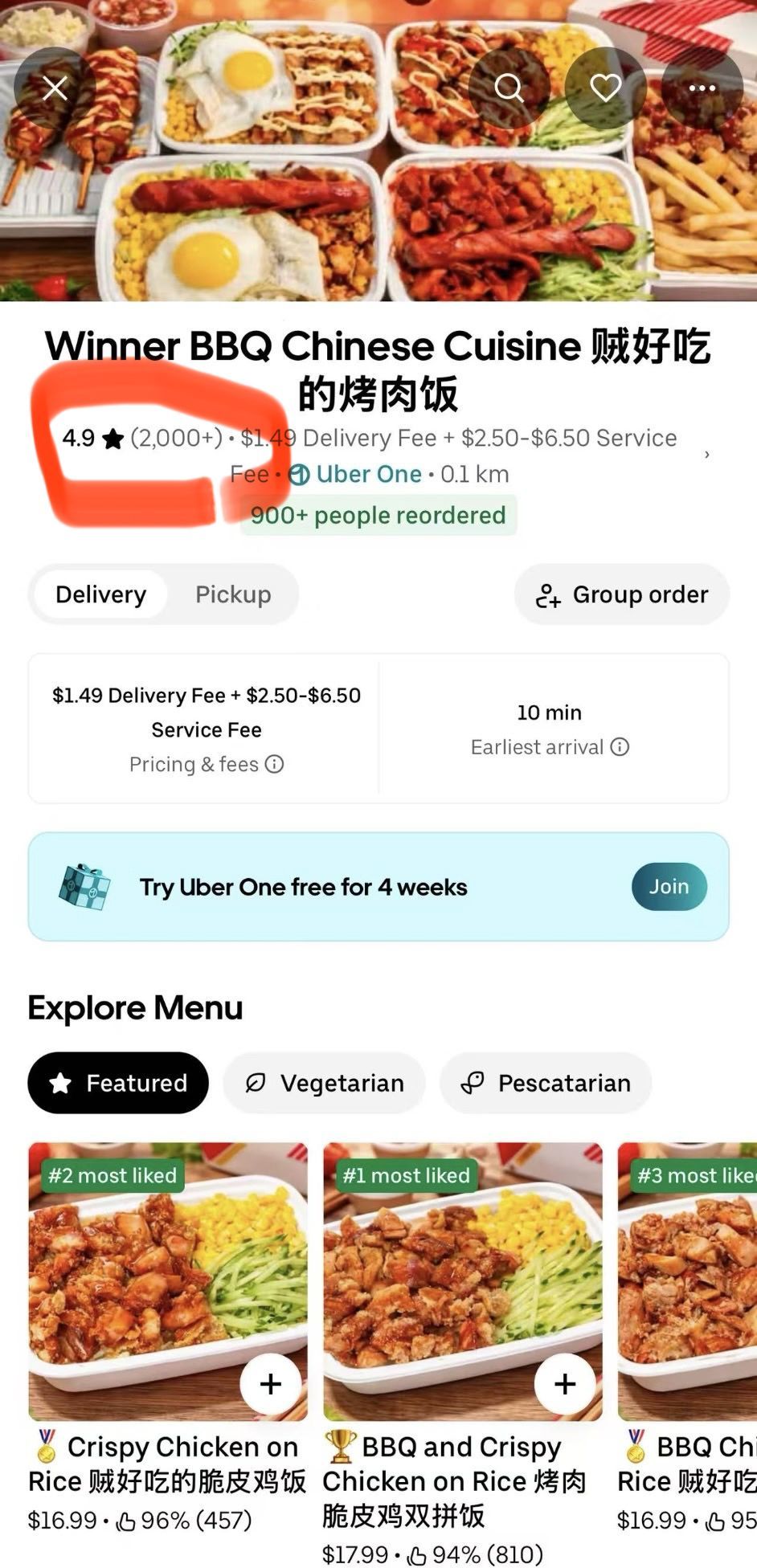
Task: Filter menu by Pescatarian
Action: [x=546, y=1083]
